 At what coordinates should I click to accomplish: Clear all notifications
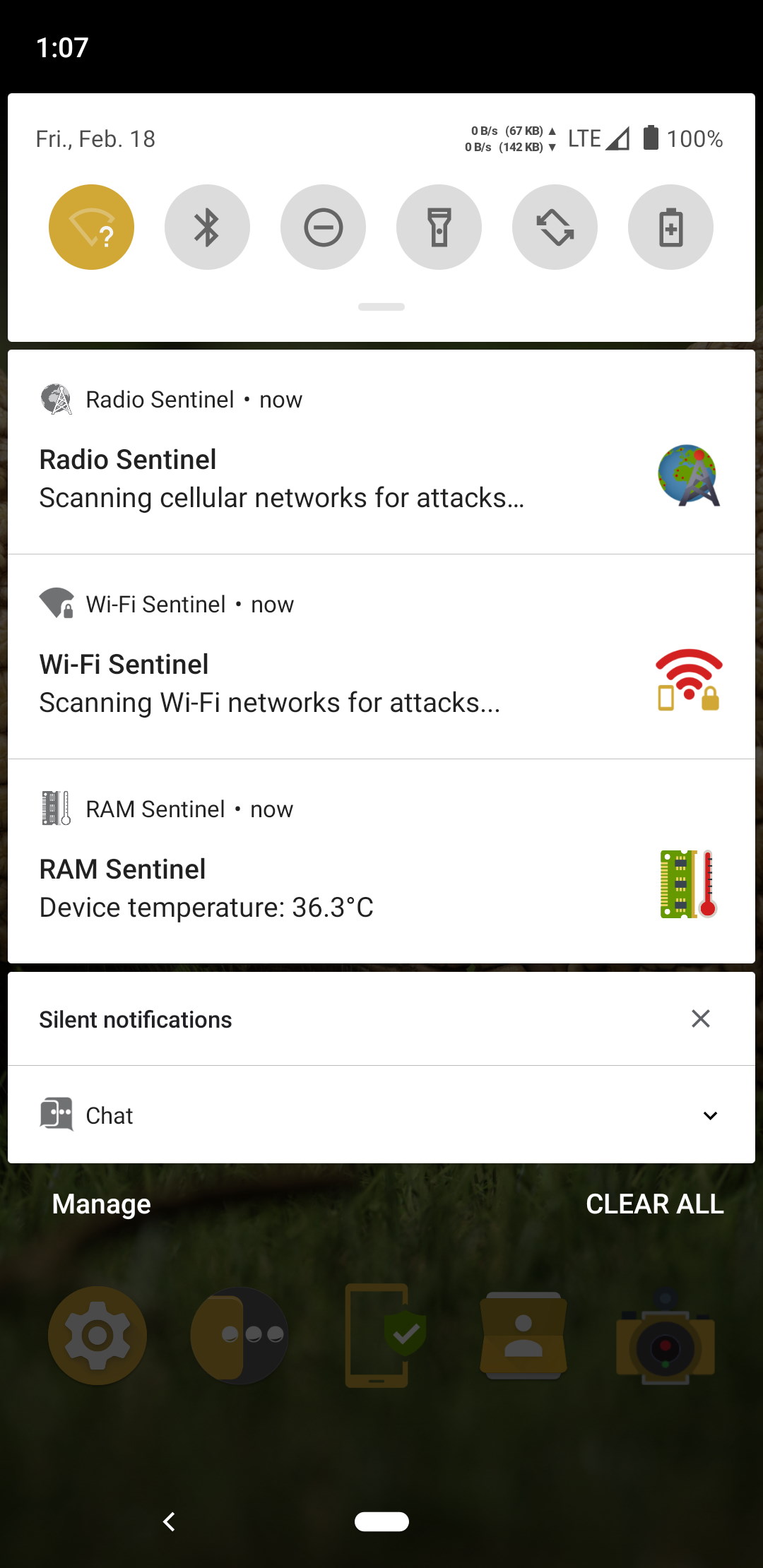655,1204
